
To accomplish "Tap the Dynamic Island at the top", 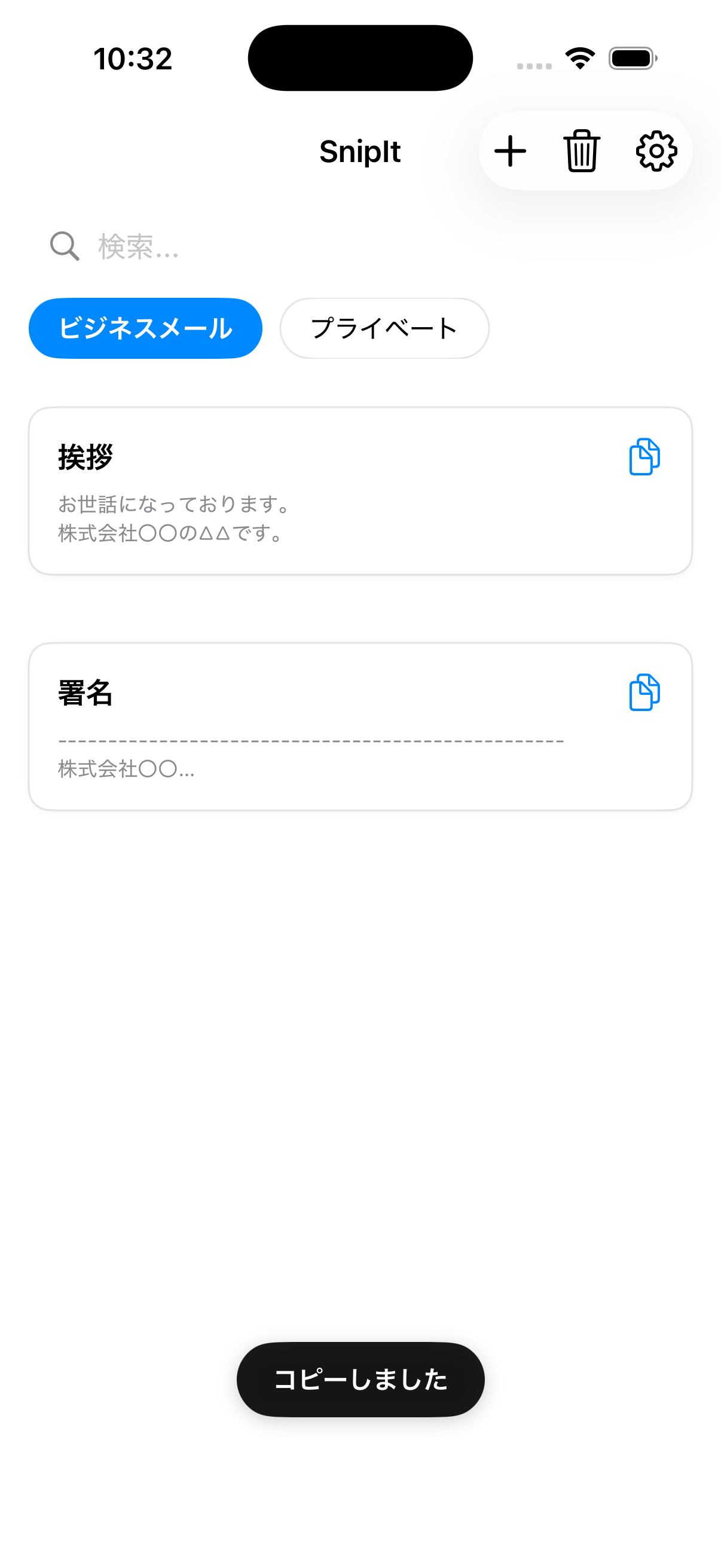I will [360, 57].
